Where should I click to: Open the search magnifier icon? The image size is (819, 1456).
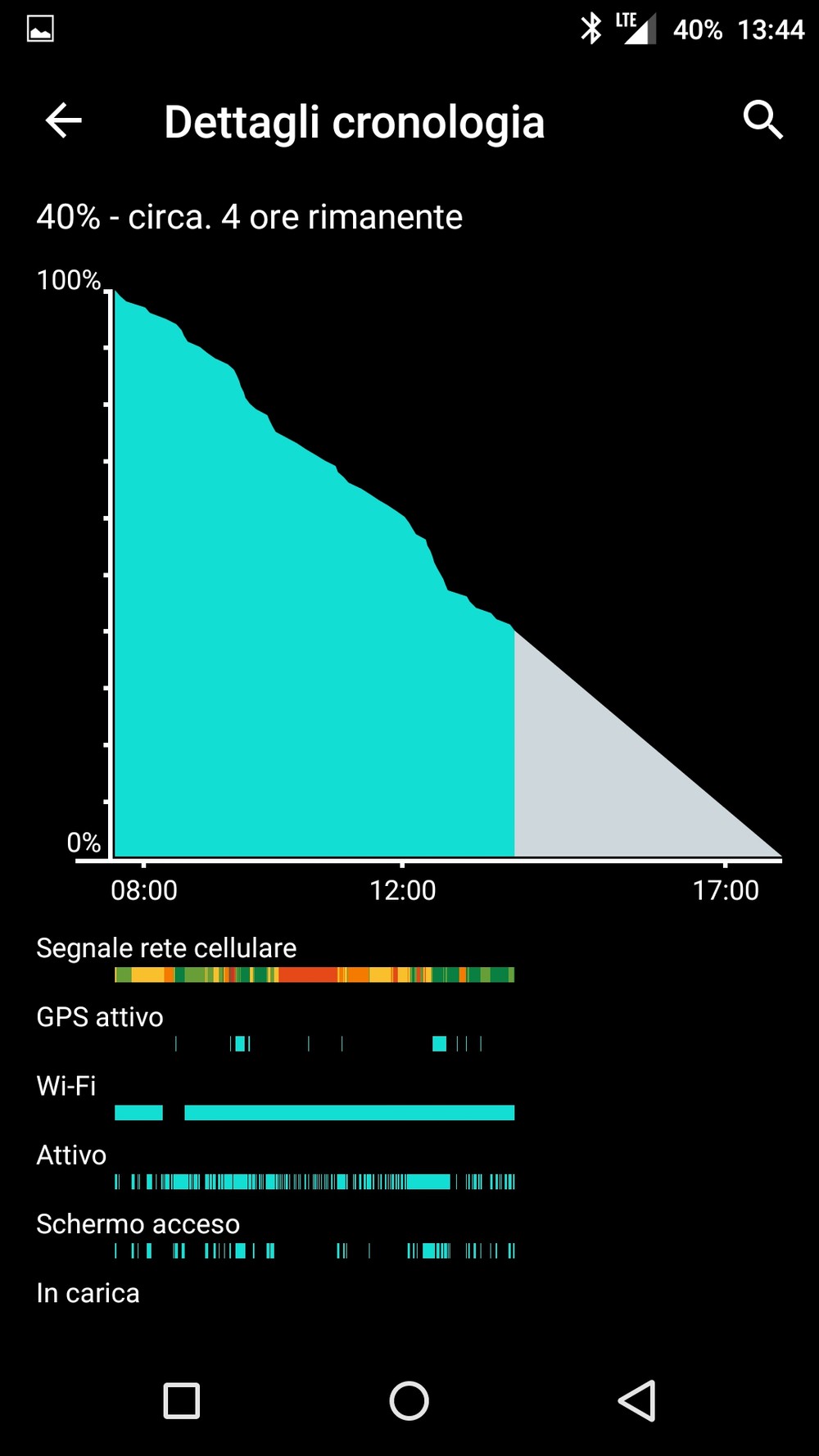(x=762, y=120)
